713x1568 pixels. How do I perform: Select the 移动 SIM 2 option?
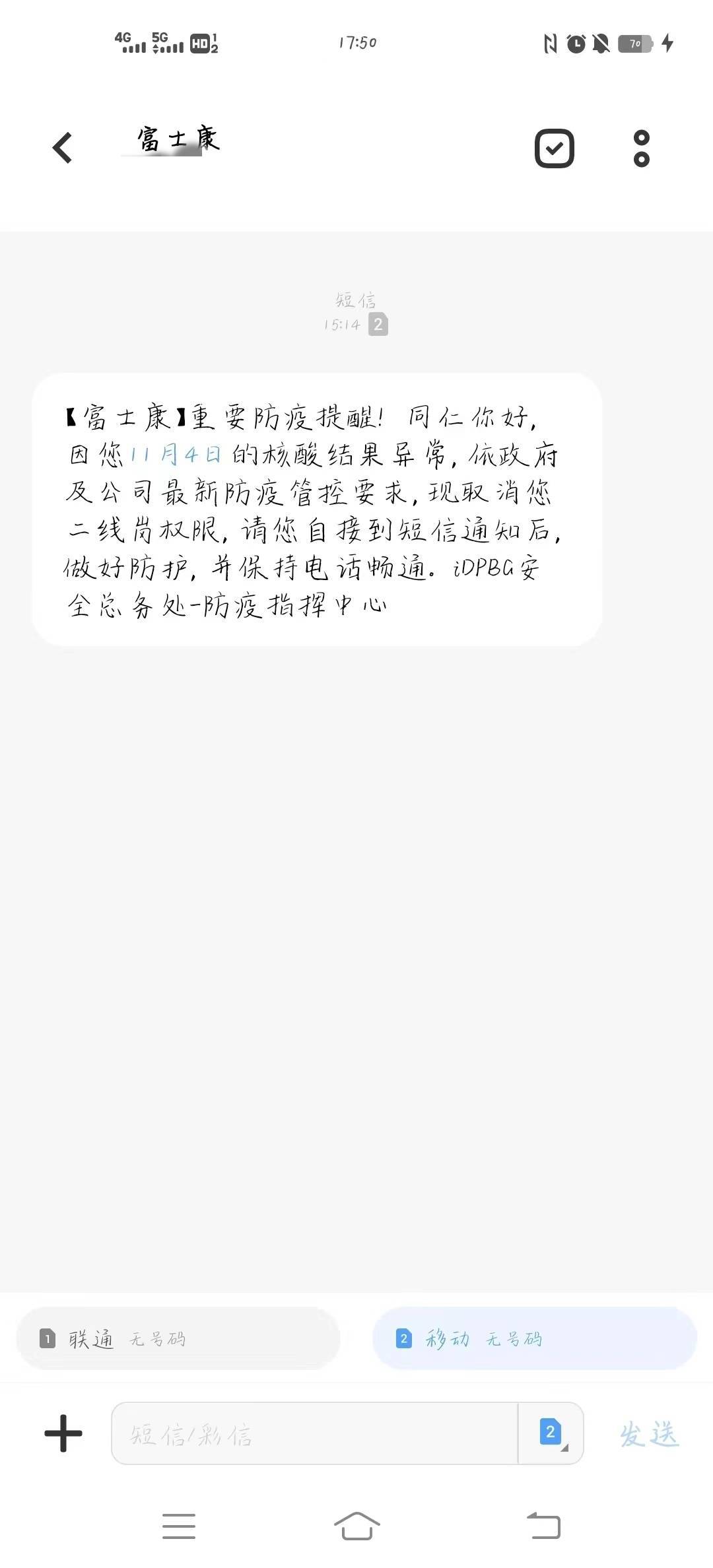[535, 1338]
